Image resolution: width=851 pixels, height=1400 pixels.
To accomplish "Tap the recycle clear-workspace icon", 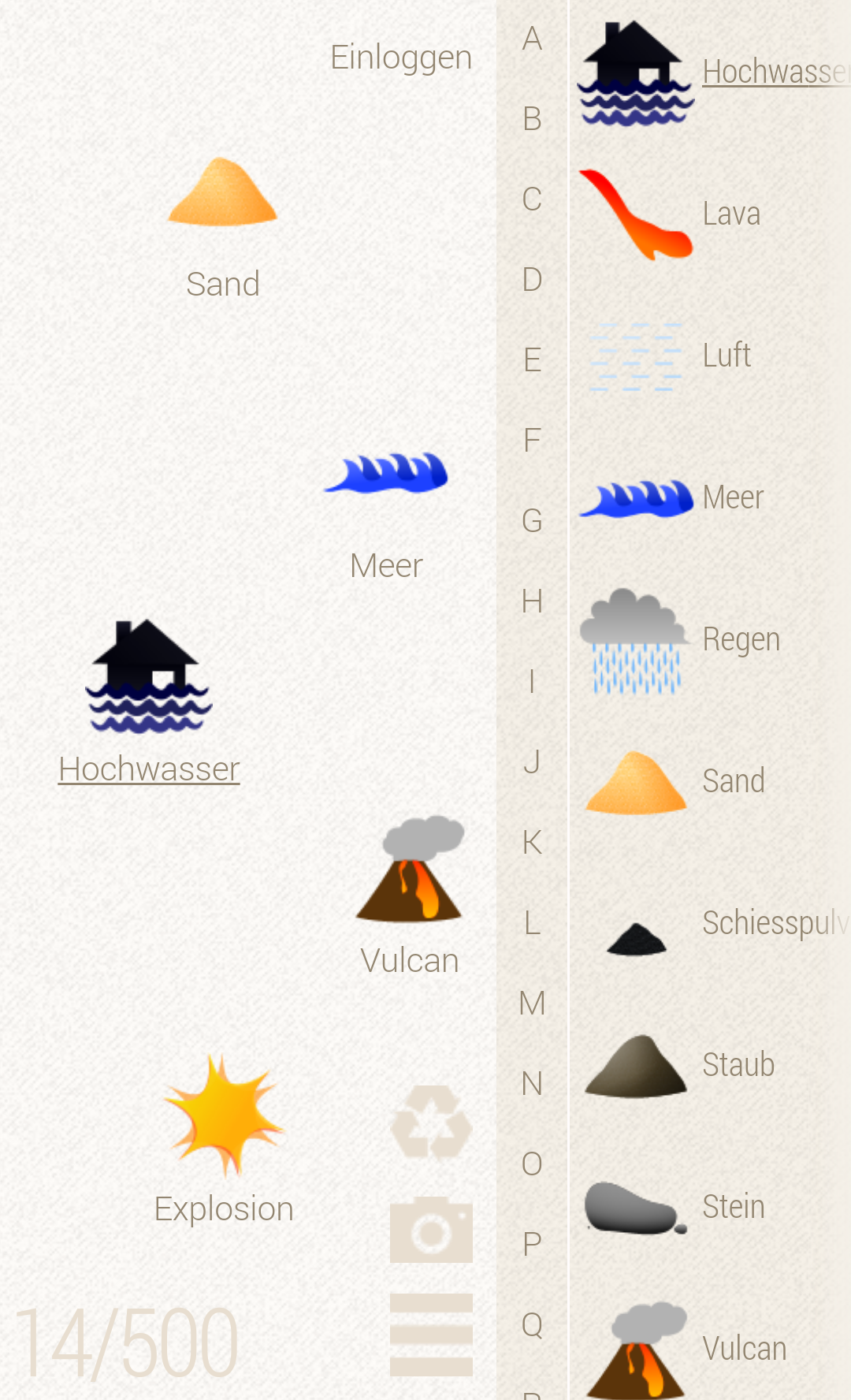I will tap(431, 1122).
